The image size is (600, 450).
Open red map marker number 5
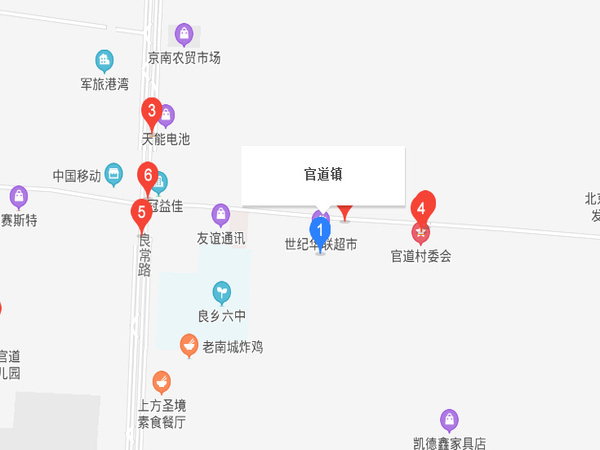[x=141, y=212]
